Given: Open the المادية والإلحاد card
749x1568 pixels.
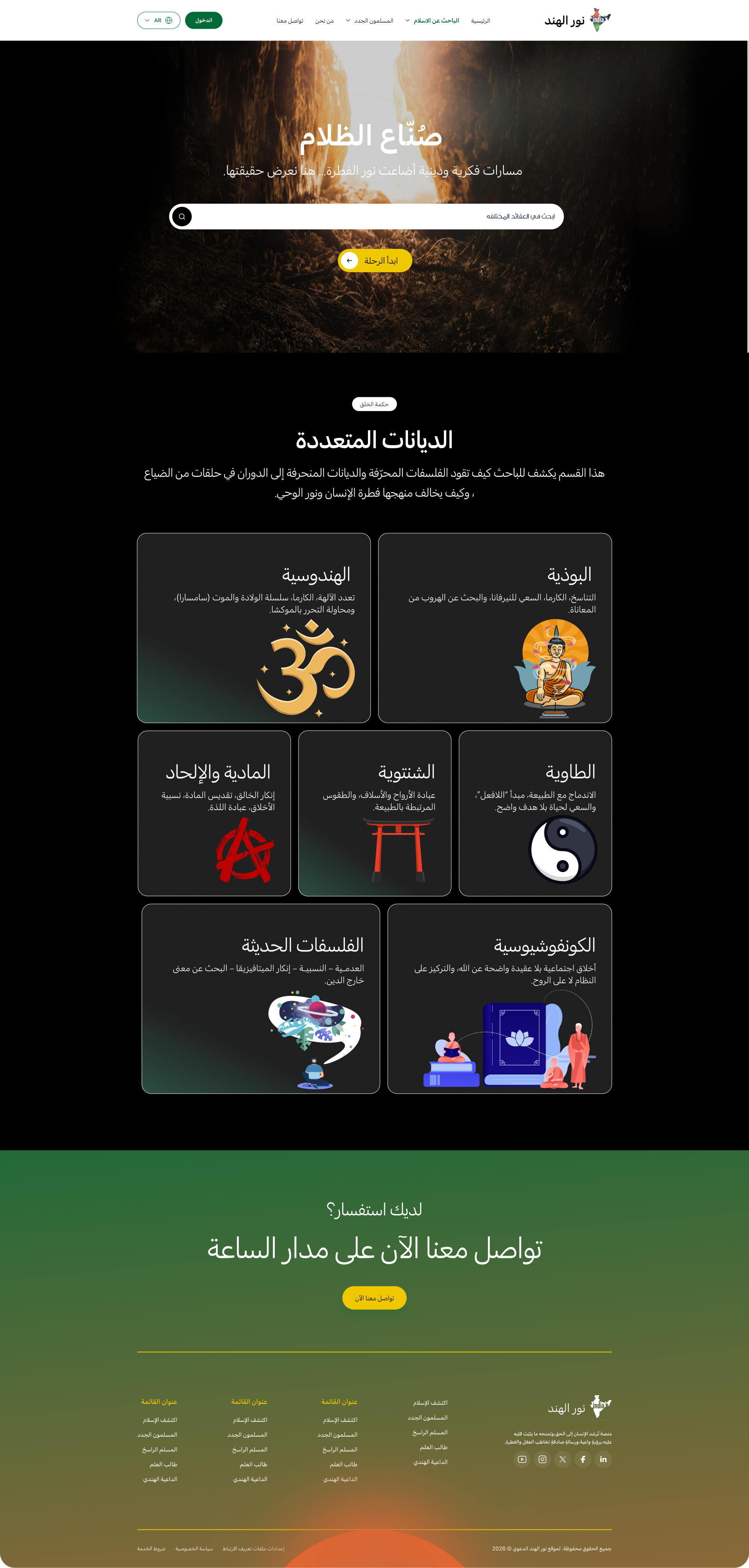Looking at the screenshot, I should point(214,812).
